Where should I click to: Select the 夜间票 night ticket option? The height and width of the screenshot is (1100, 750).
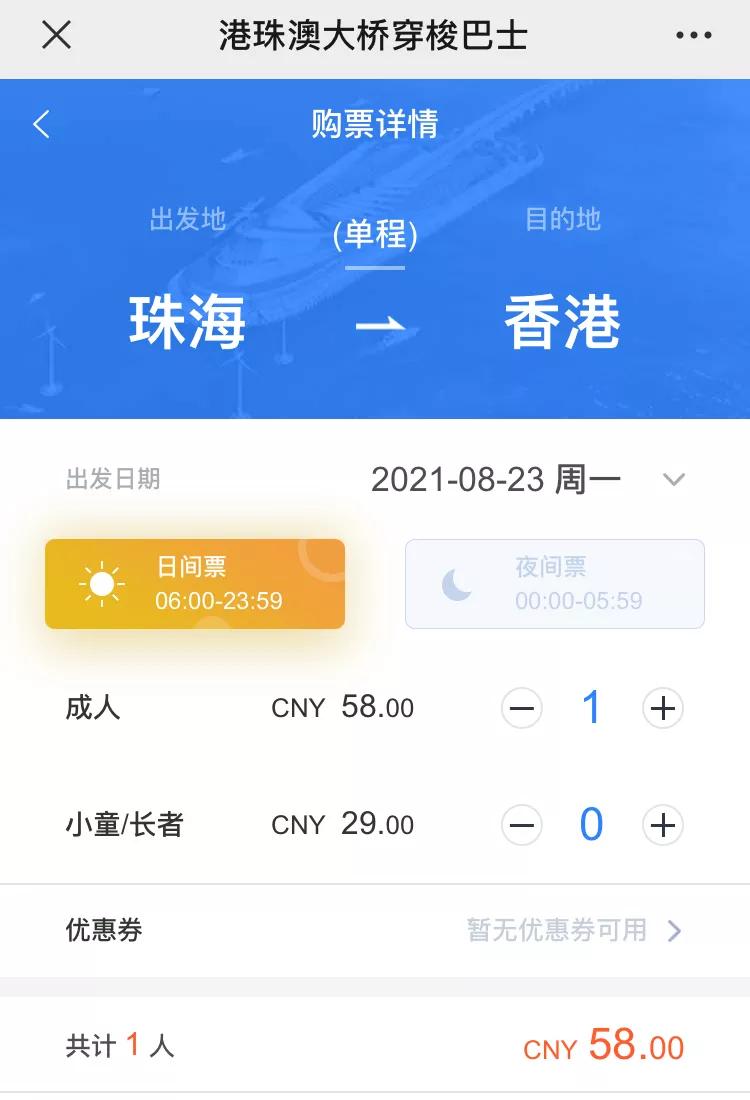click(554, 583)
